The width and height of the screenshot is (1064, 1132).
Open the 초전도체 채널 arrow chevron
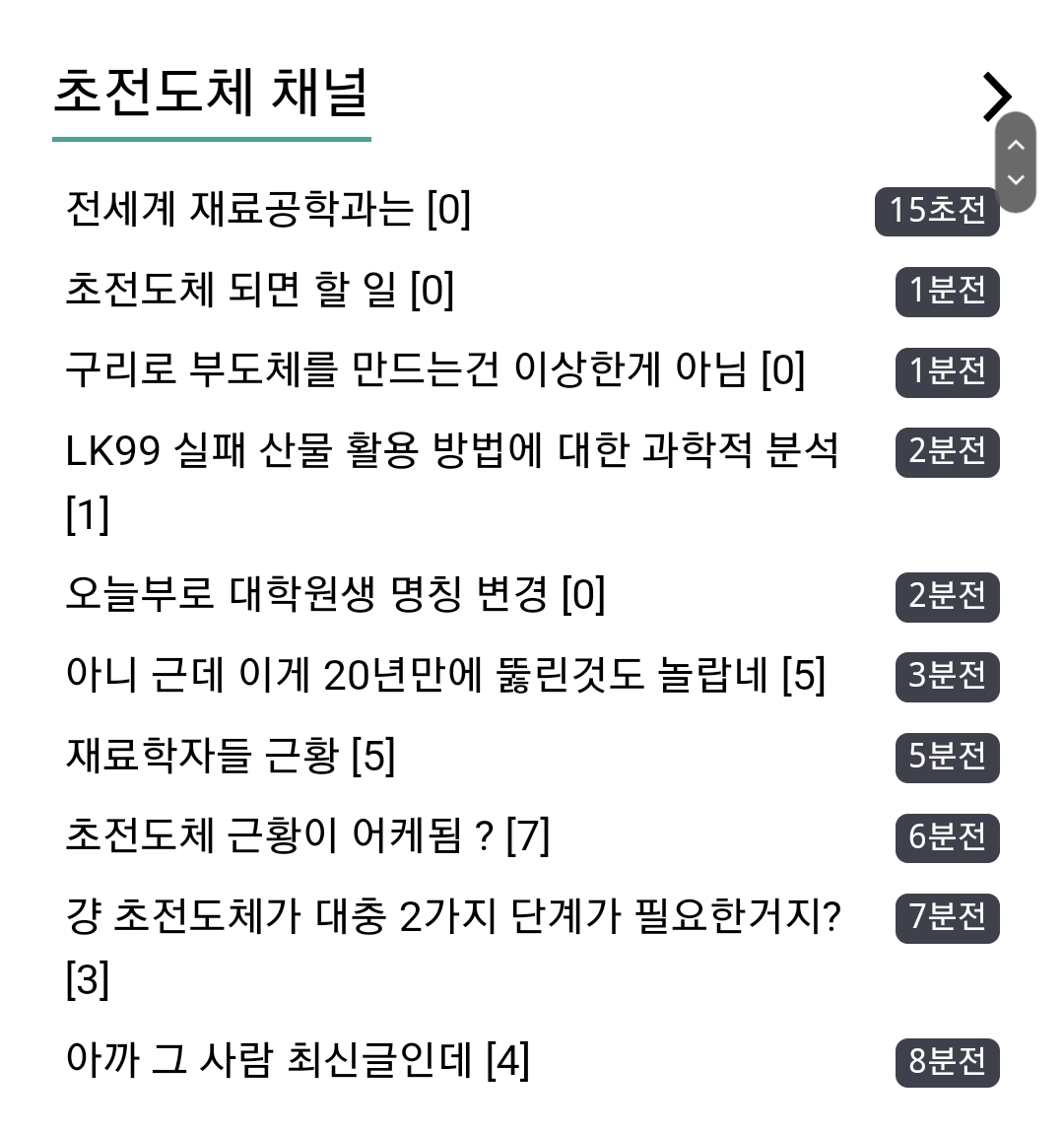[995, 97]
